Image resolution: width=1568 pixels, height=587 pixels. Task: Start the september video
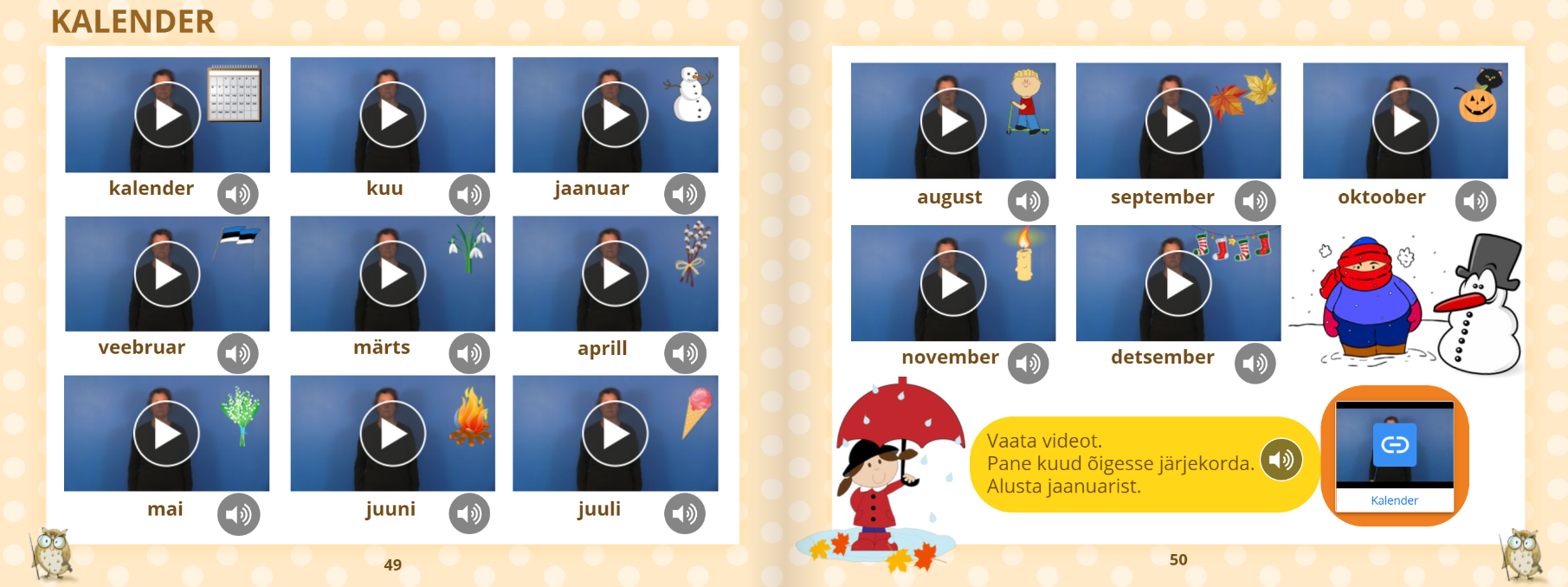click(x=1178, y=121)
